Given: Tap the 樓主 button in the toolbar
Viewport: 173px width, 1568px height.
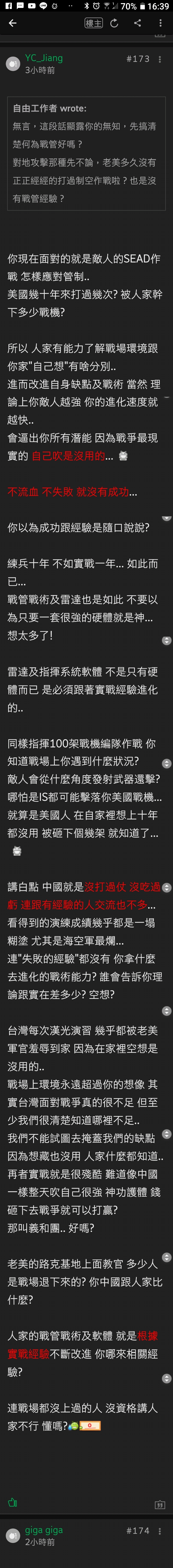Looking at the screenshot, I should click(x=93, y=23).
